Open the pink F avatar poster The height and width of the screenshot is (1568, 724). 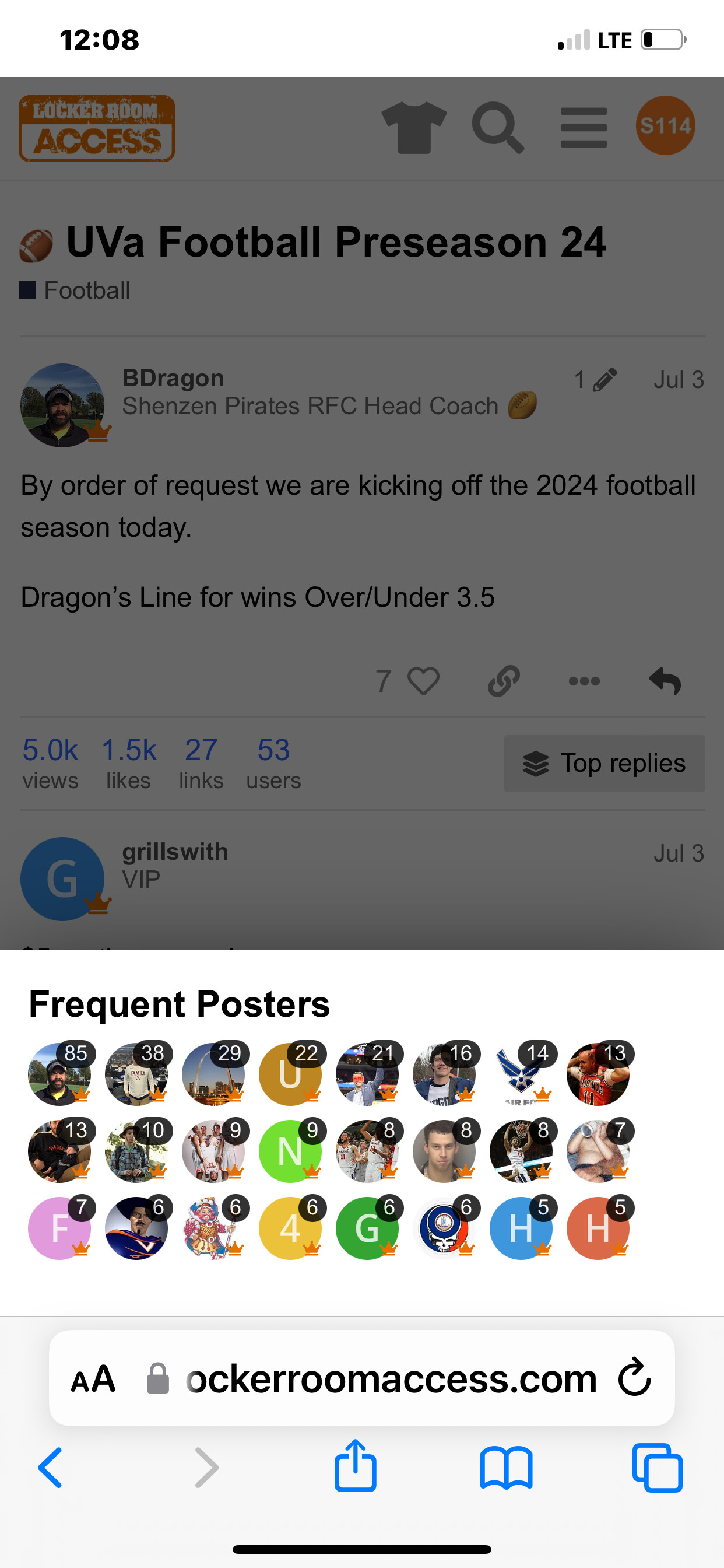[x=59, y=1228]
